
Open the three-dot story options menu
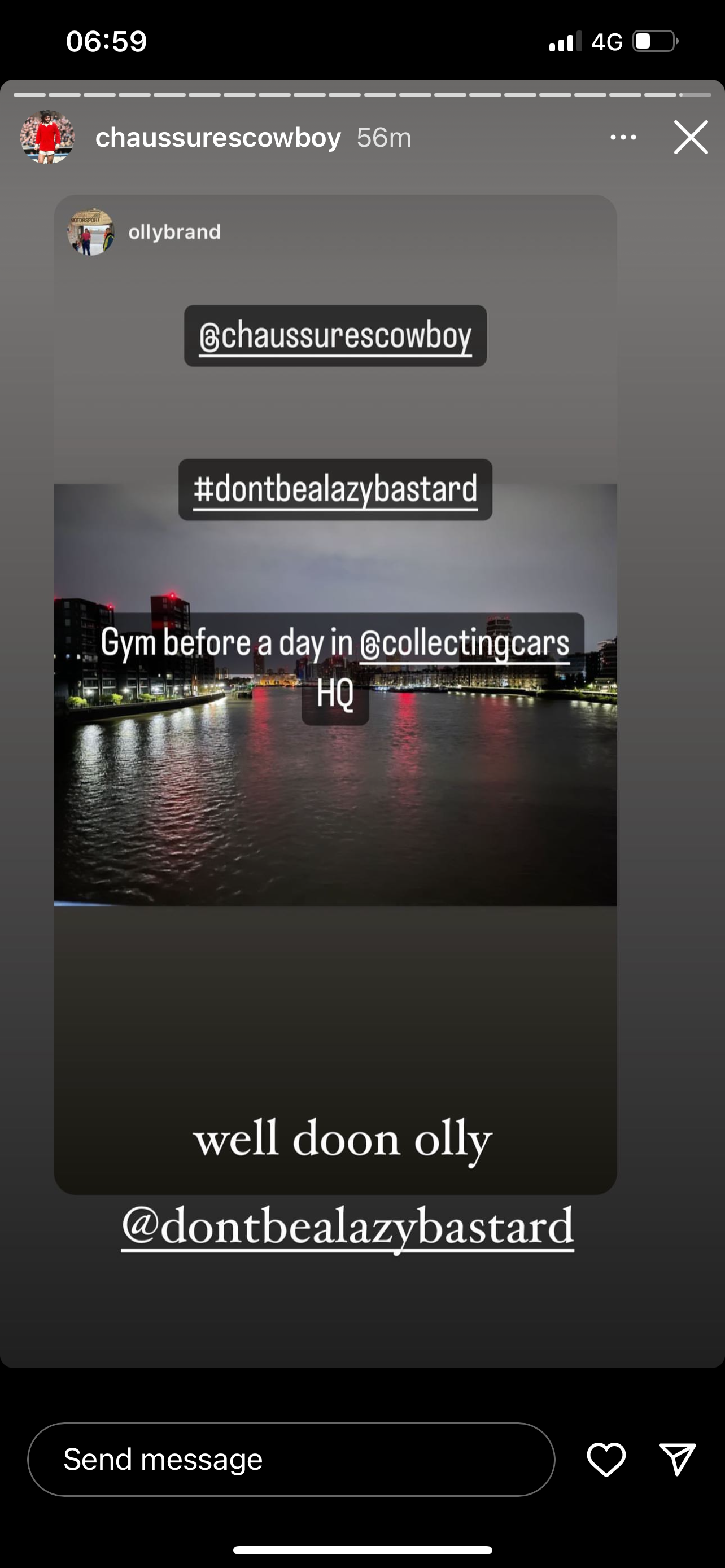(623, 138)
